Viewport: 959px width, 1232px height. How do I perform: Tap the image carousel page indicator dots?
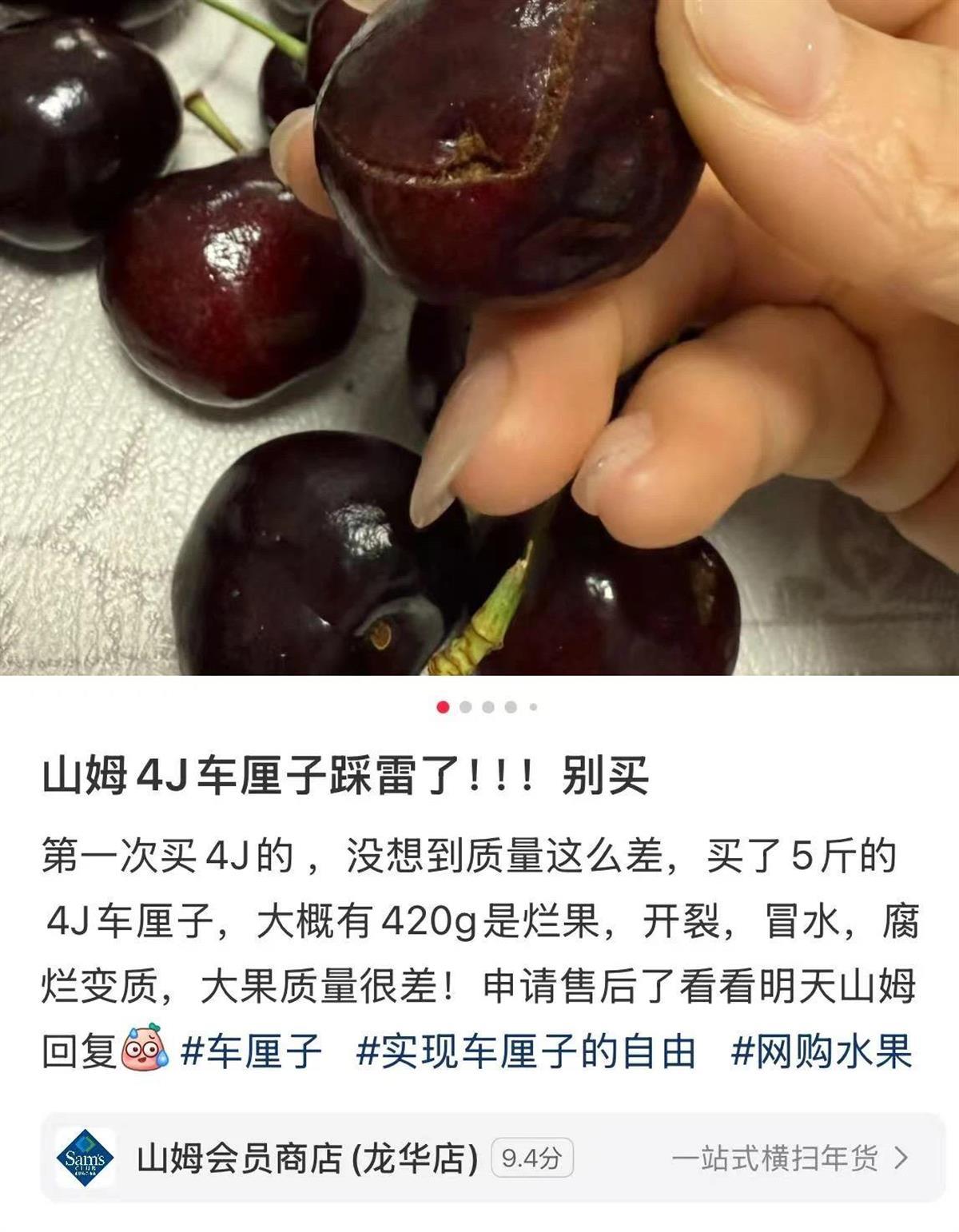click(x=487, y=707)
